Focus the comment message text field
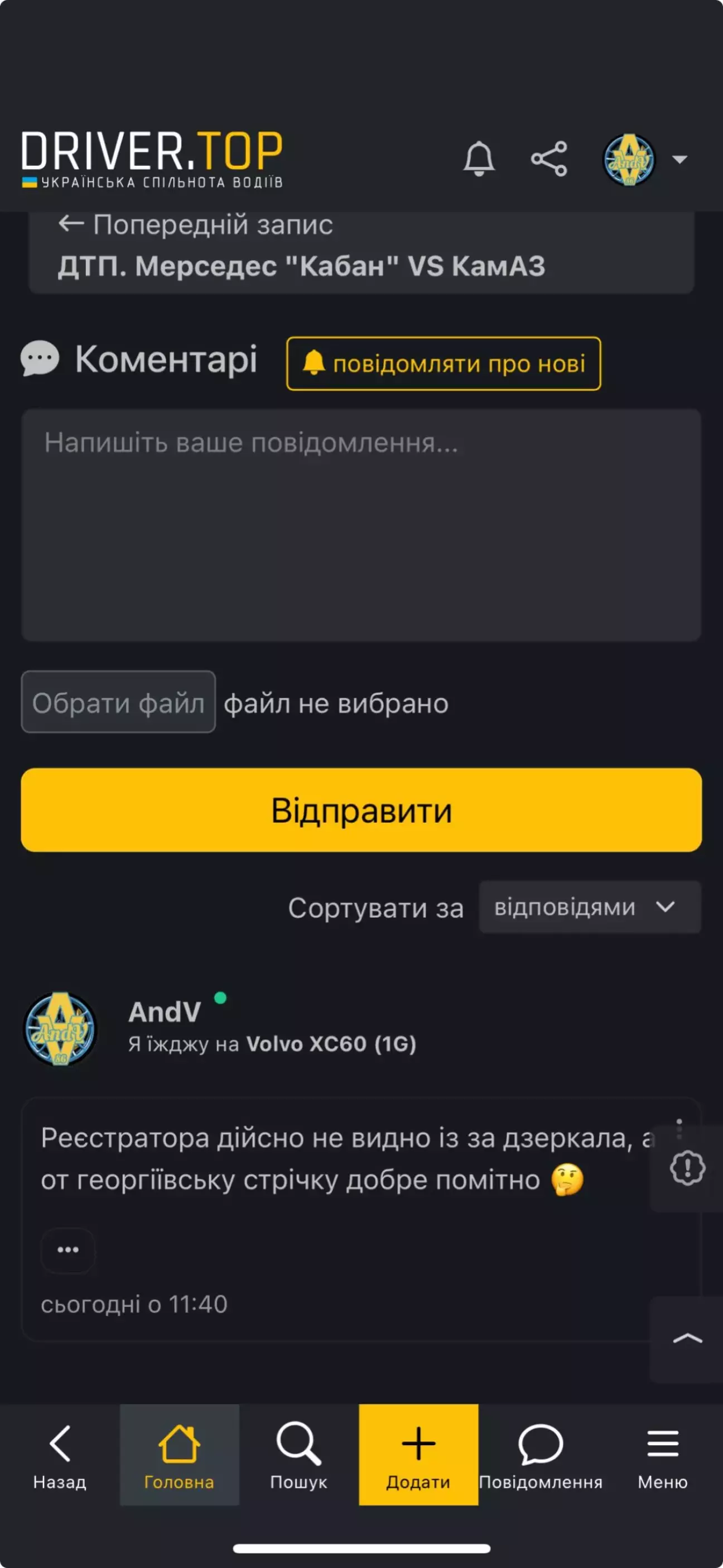The width and height of the screenshot is (723, 1568). click(361, 525)
